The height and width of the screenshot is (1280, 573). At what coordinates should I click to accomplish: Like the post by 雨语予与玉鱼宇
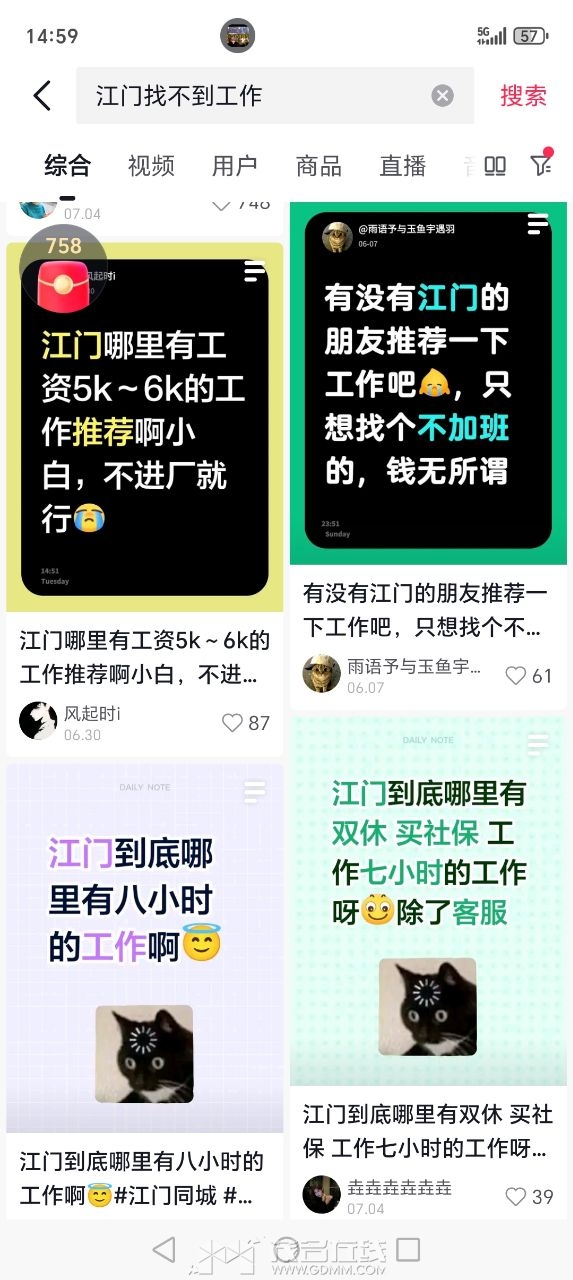529,676
